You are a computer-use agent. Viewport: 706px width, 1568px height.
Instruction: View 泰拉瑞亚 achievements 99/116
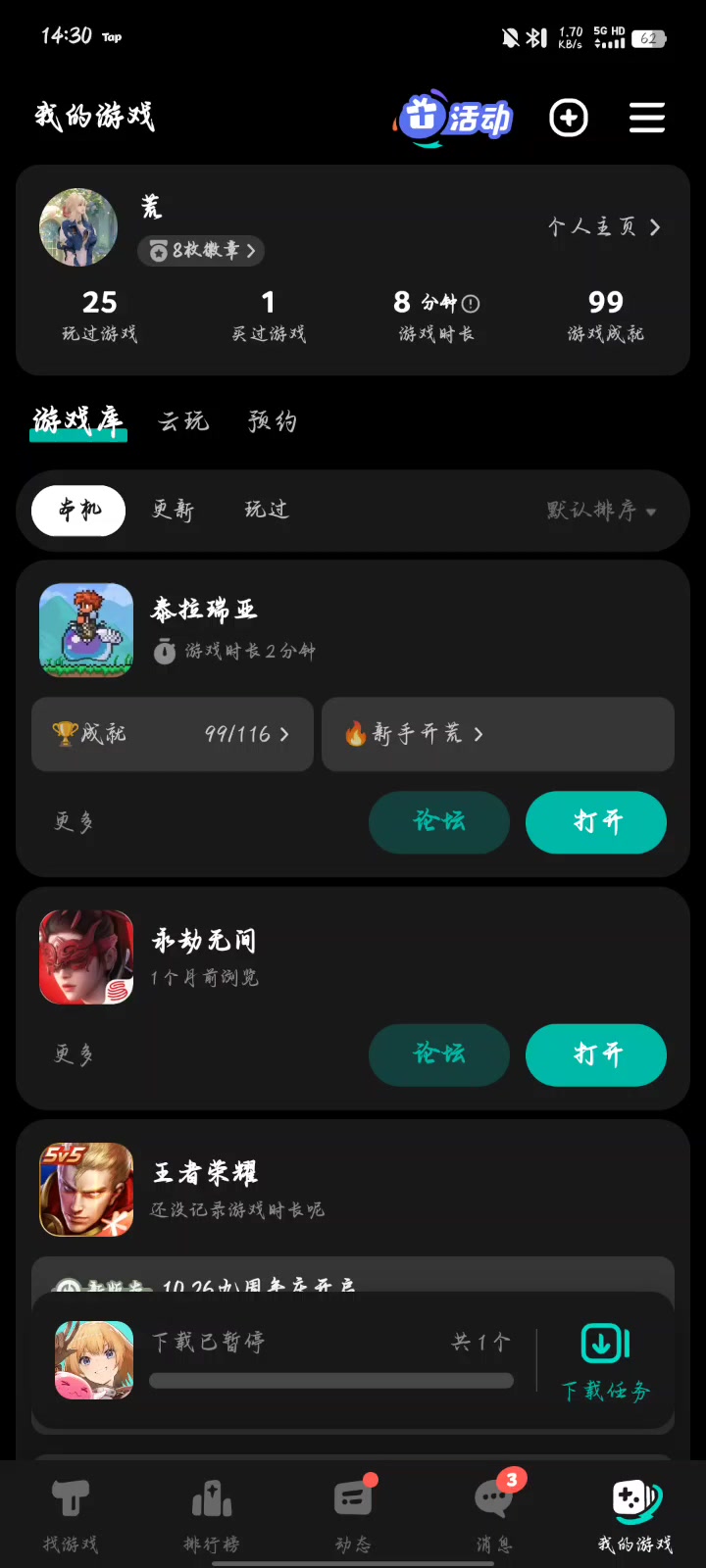click(173, 734)
